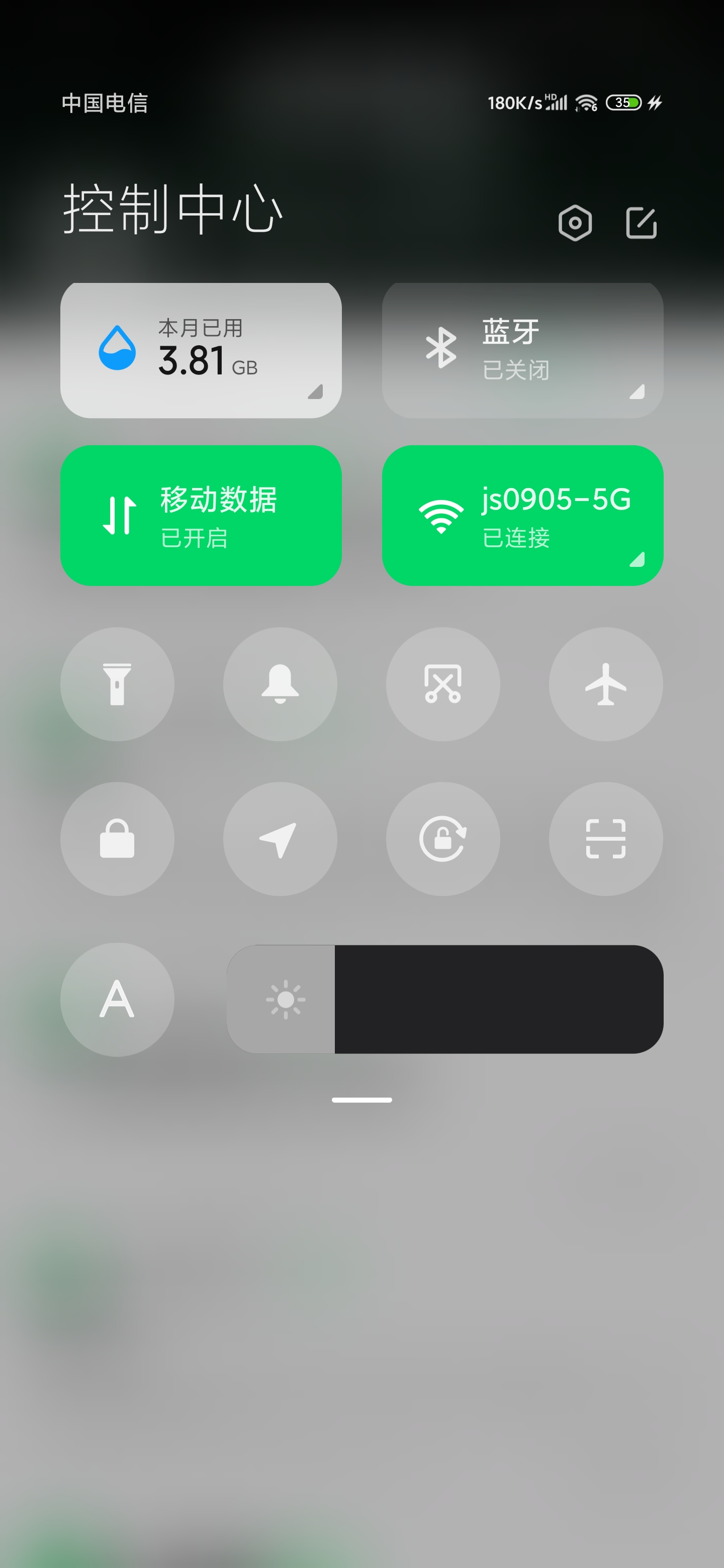The height and width of the screenshot is (1568, 724).
Task: Toggle the bell mute mode
Action: tap(280, 684)
